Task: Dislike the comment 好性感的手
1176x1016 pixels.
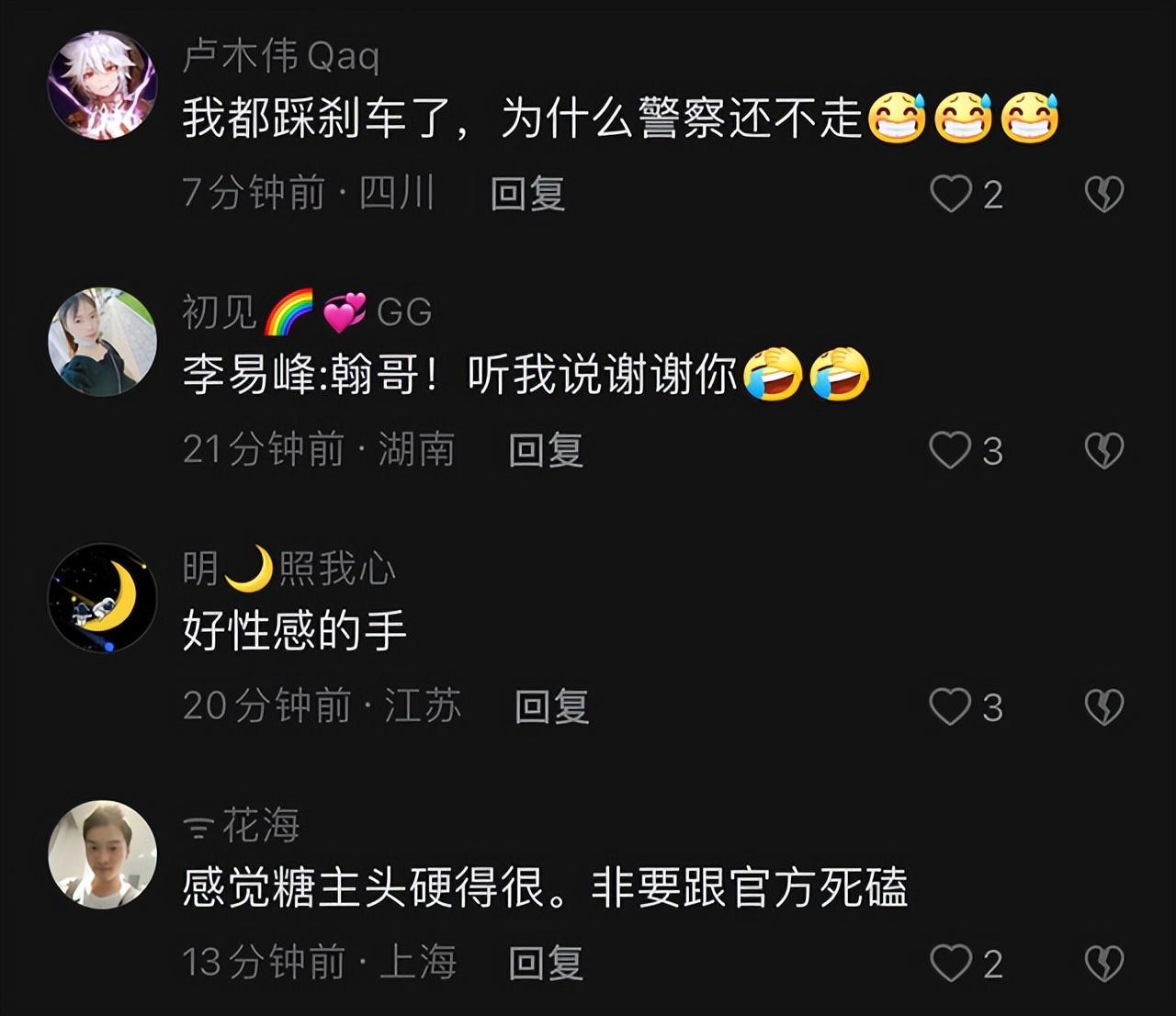Action: point(1103,706)
